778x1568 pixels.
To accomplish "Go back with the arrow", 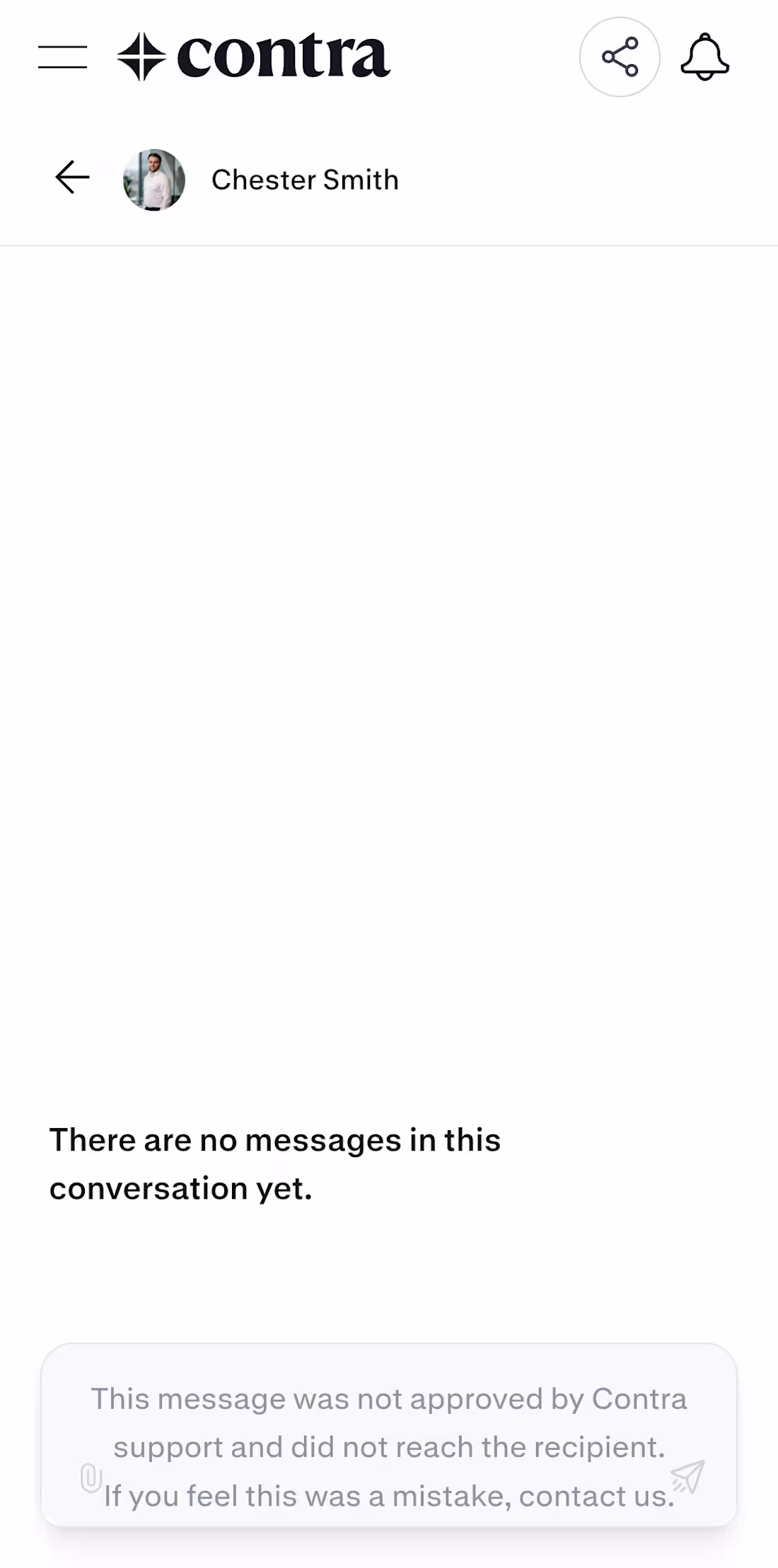I will [72, 177].
